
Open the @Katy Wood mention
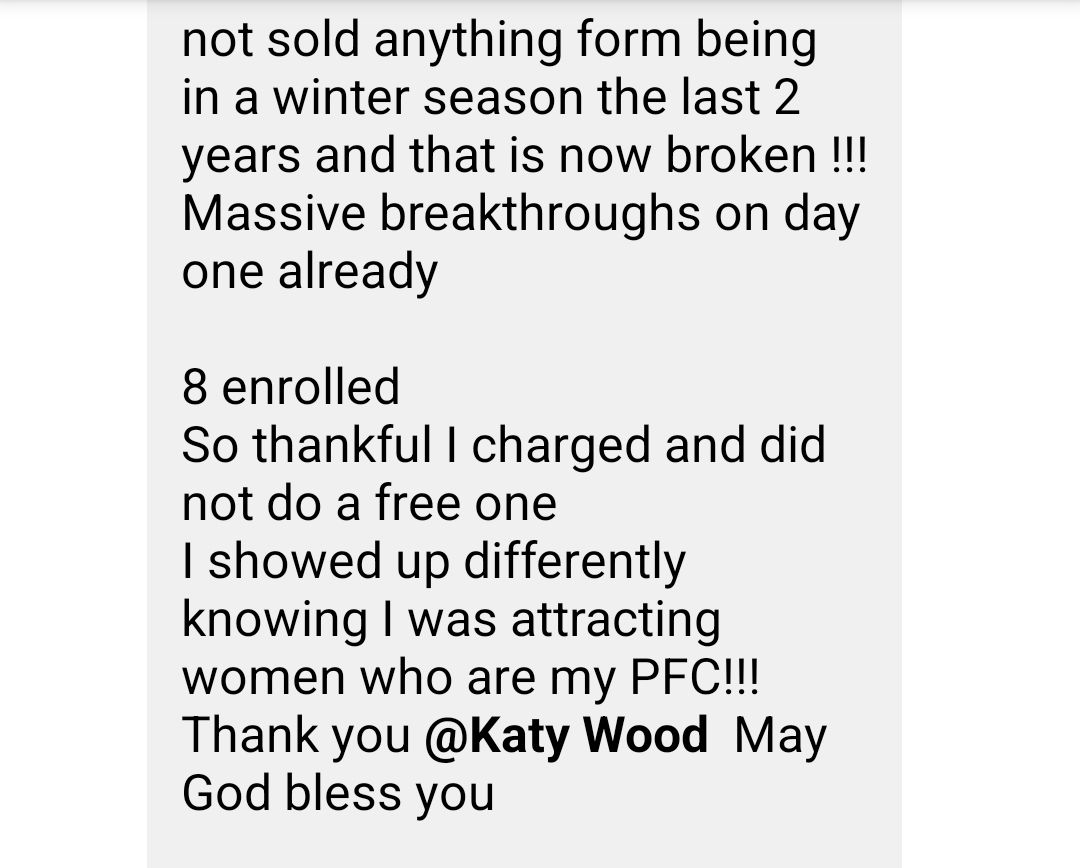click(565, 736)
